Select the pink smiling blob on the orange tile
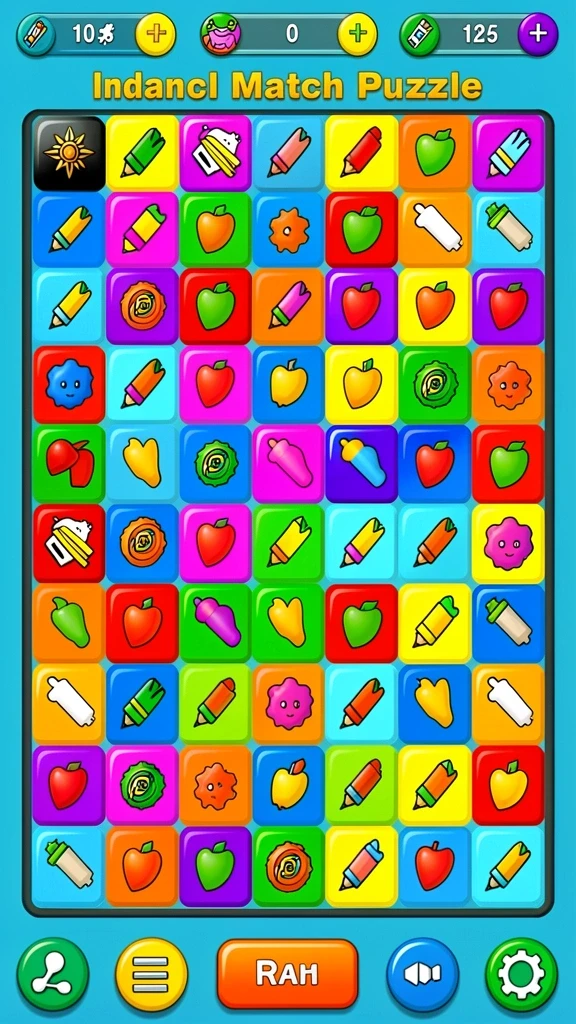This screenshot has height=1024, width=576. (x=289, y=703)
